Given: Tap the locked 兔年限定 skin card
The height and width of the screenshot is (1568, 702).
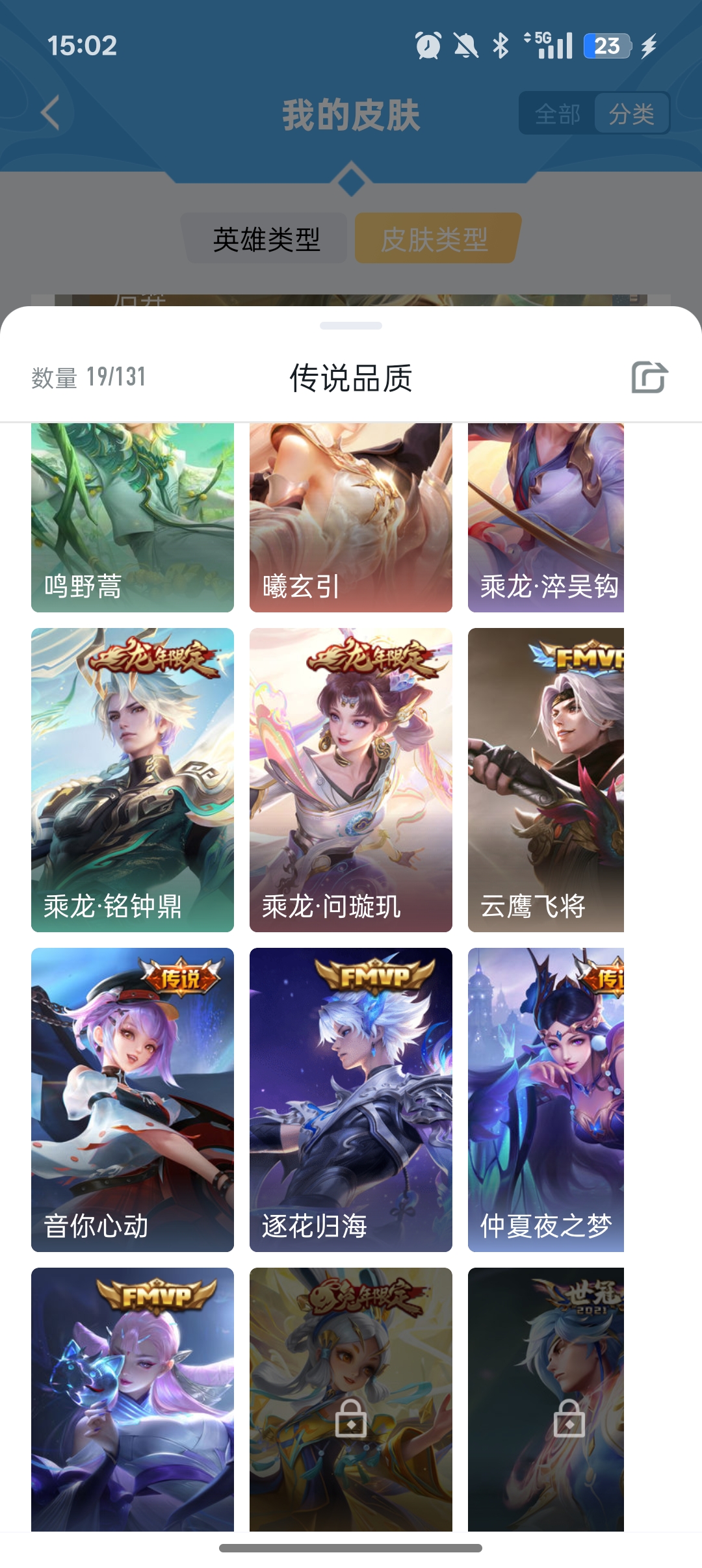Looking at the screenshot, I should click(x=351, y=1398).
